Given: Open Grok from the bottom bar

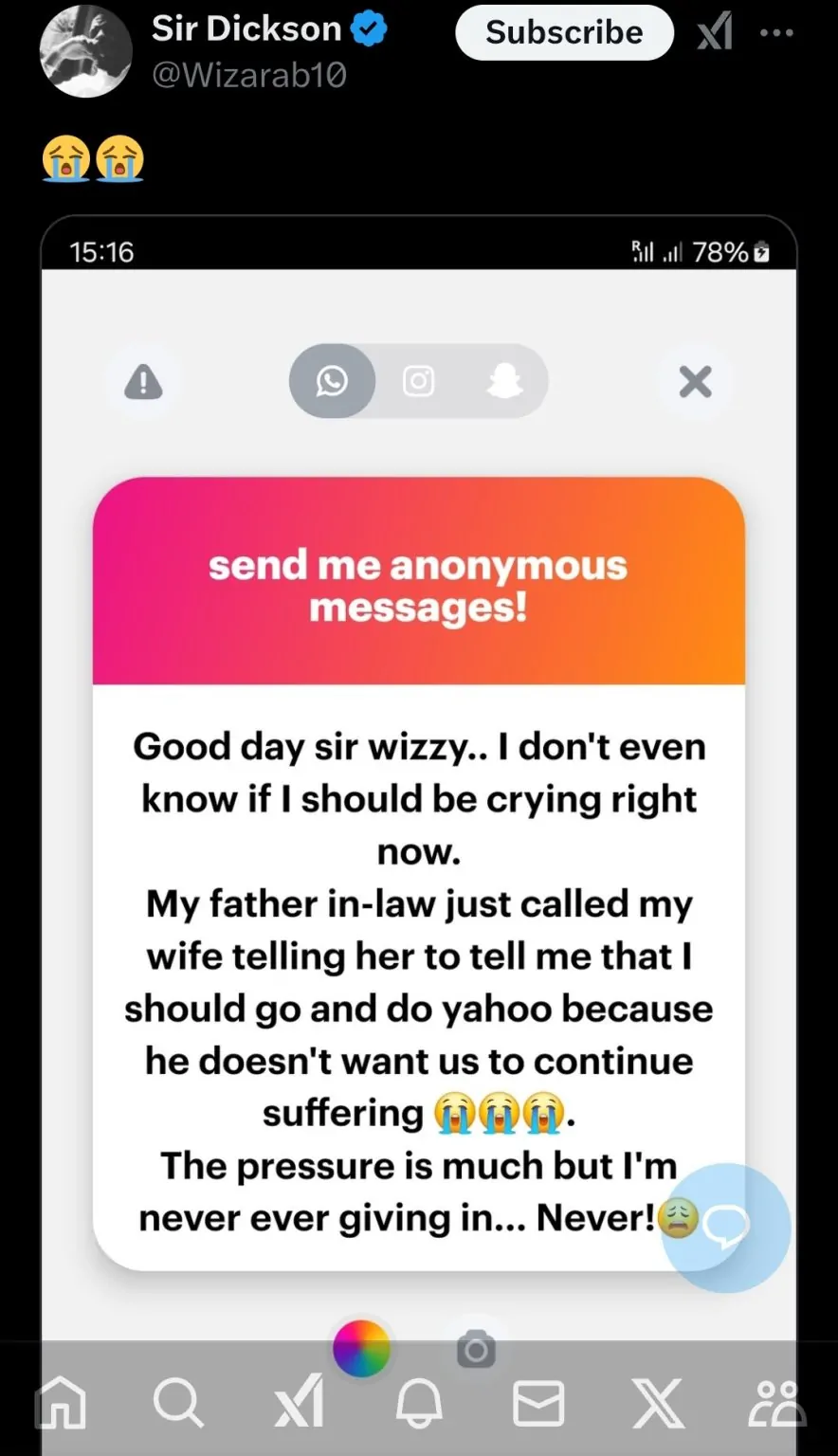Looking at the screenshot, I should click(299, 1403).
